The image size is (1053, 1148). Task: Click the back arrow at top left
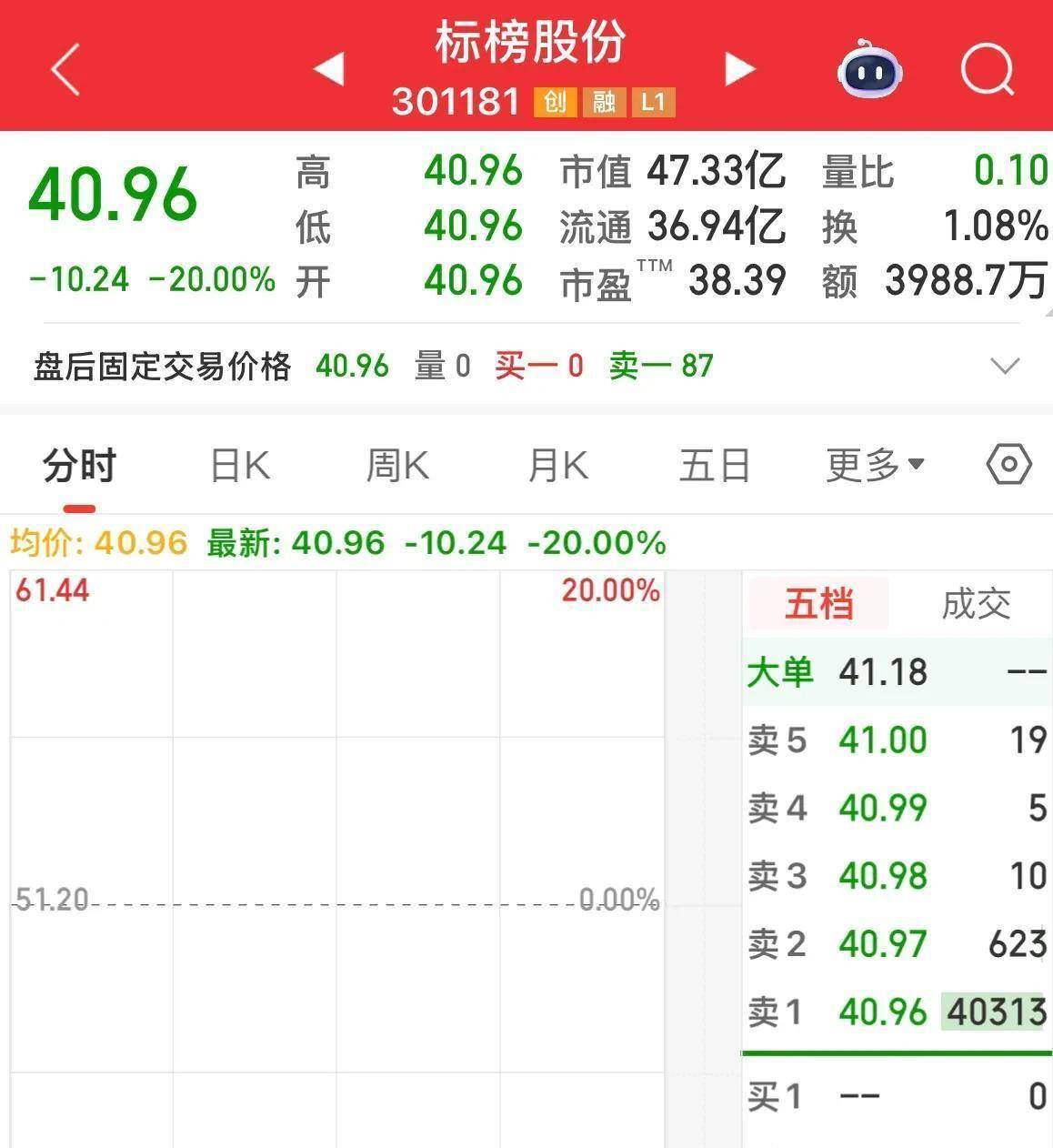[64, 69]
